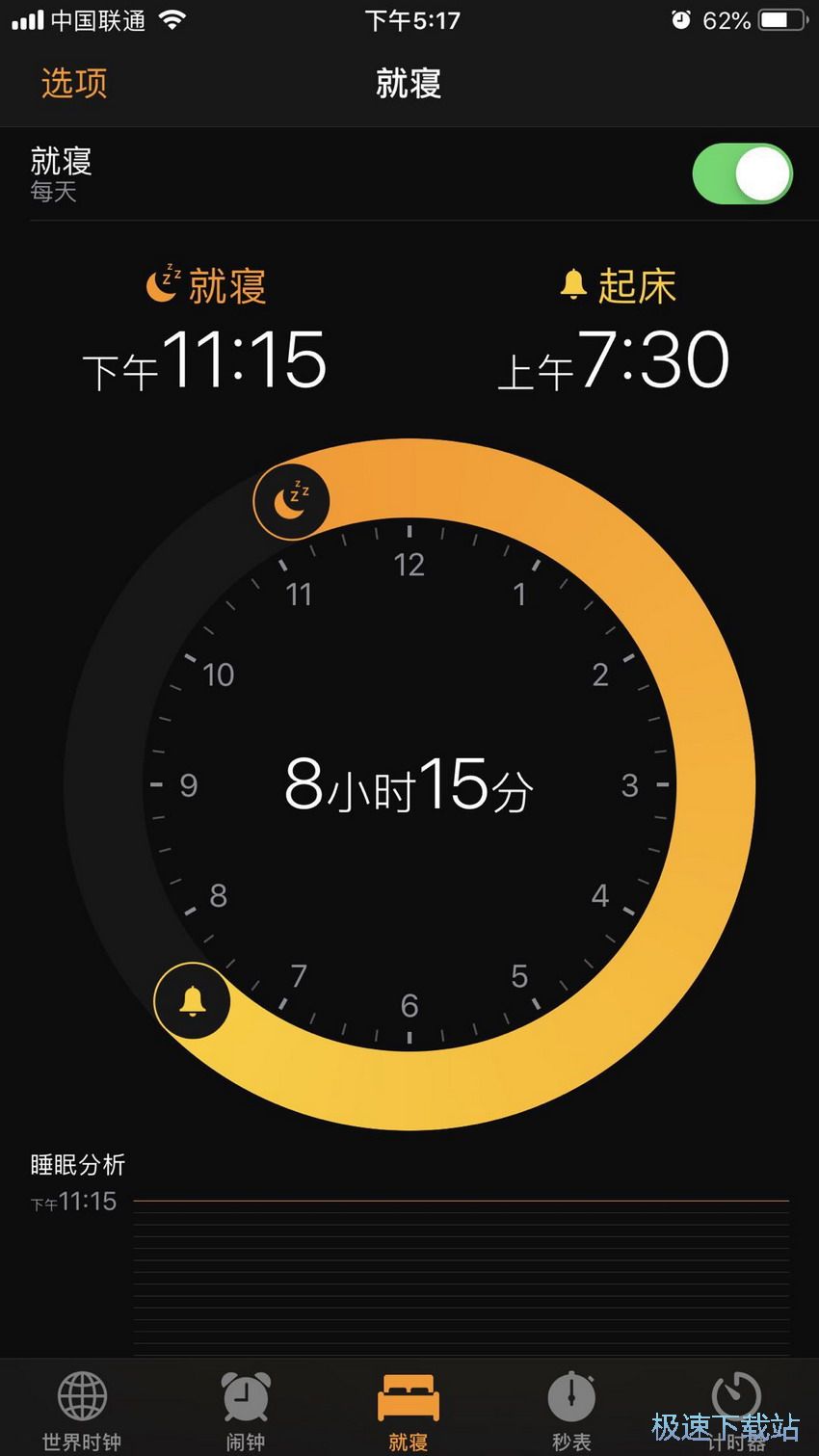Tap the moon bedtime handle on dial

coord(291,501)
